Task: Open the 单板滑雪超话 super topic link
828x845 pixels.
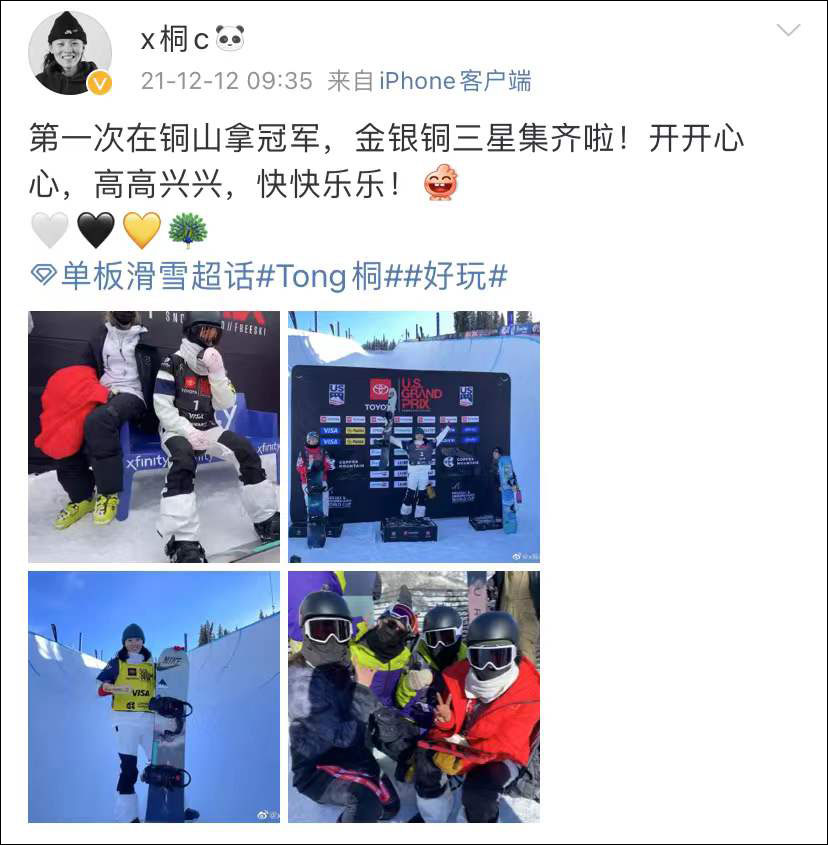Action: click(x=144, y=276)
